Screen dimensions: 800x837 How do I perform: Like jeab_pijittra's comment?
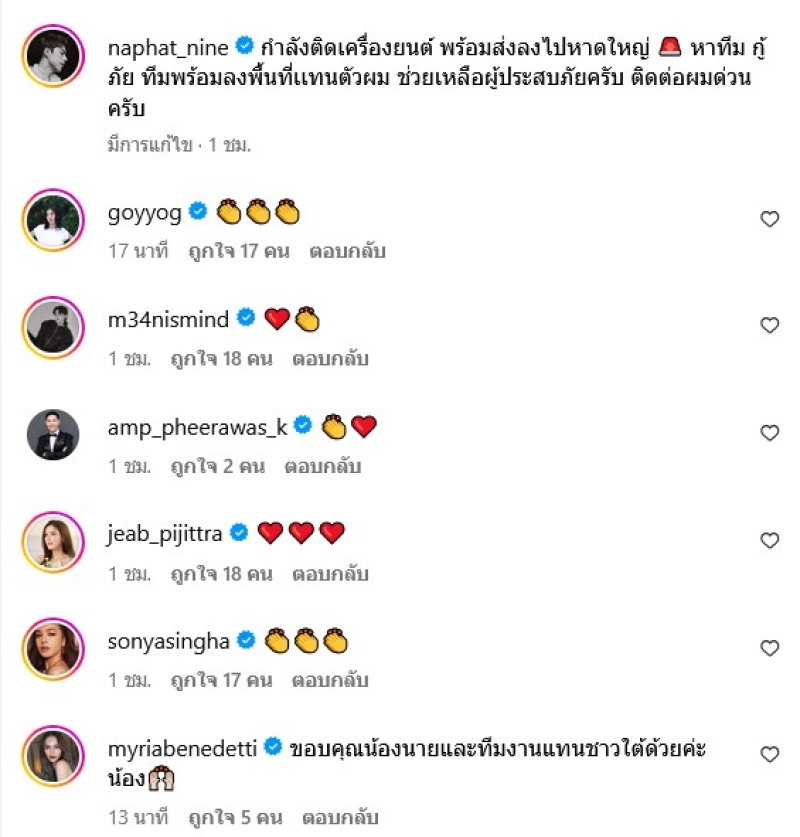pos(769,541)
